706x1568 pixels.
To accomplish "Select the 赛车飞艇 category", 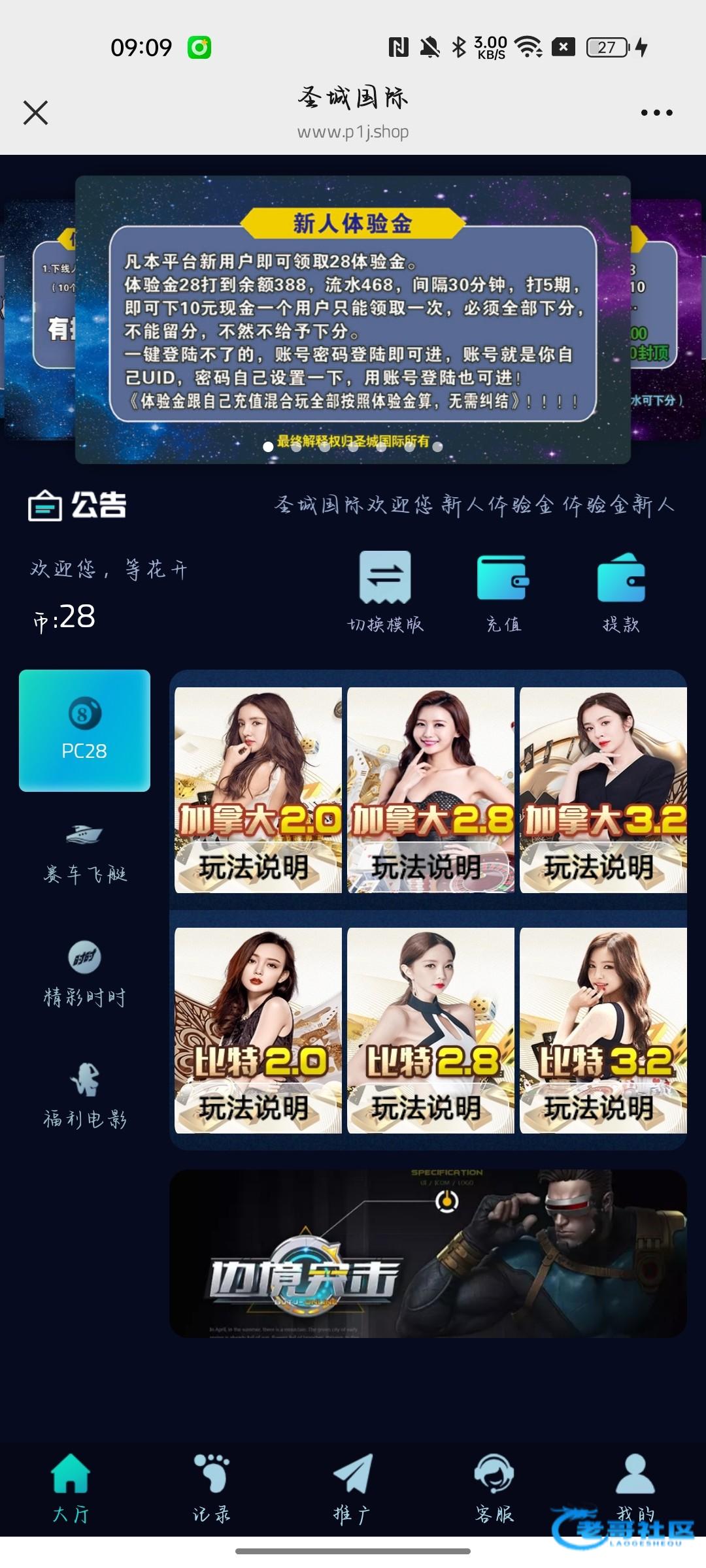I will click(x=84, y=853).
